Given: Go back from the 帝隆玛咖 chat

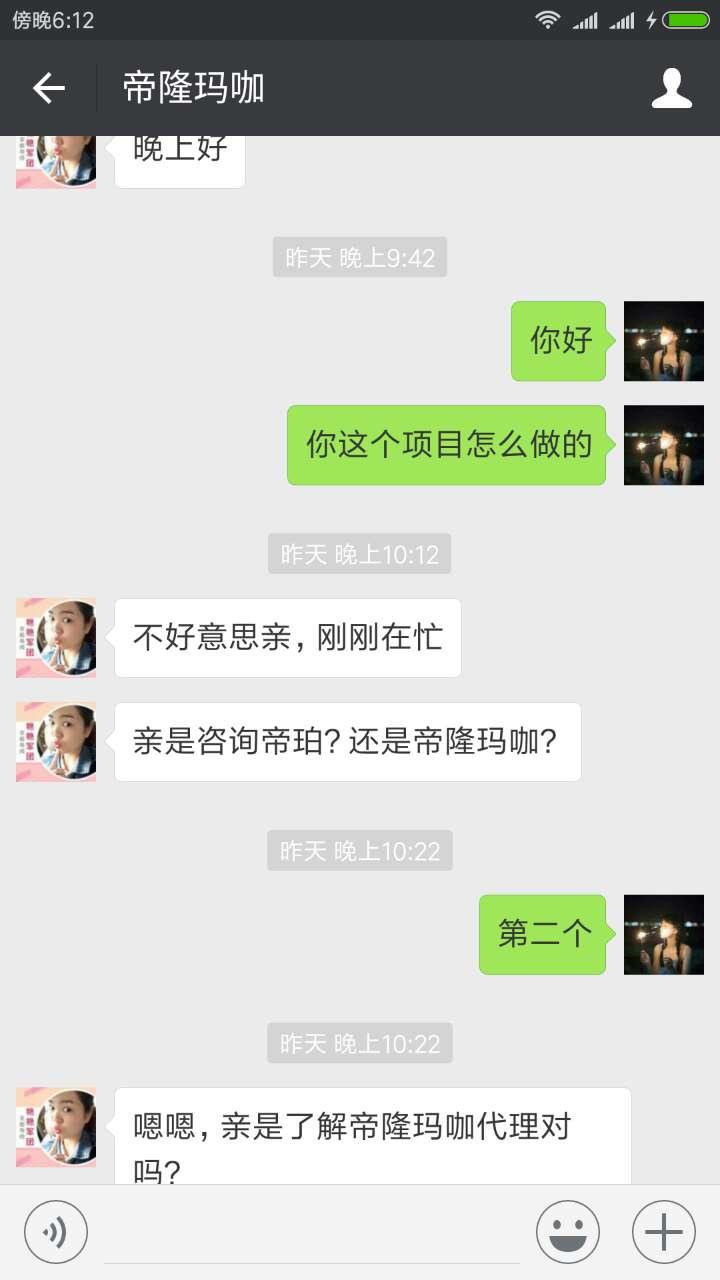Looking at the screenshot, I should (x=48, y=88).
